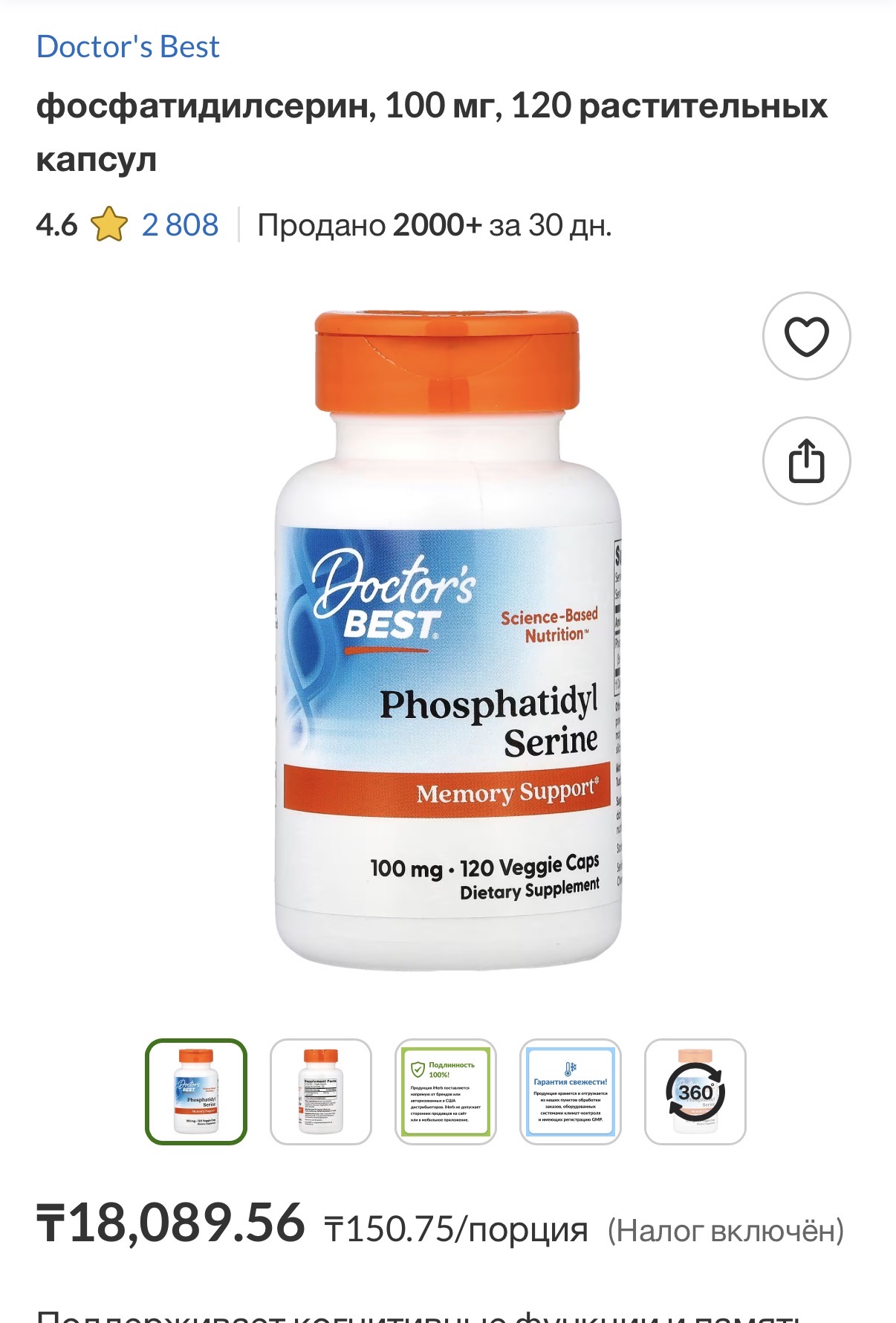Add product to wishlist with heart icon

click(x=806, y=336)
